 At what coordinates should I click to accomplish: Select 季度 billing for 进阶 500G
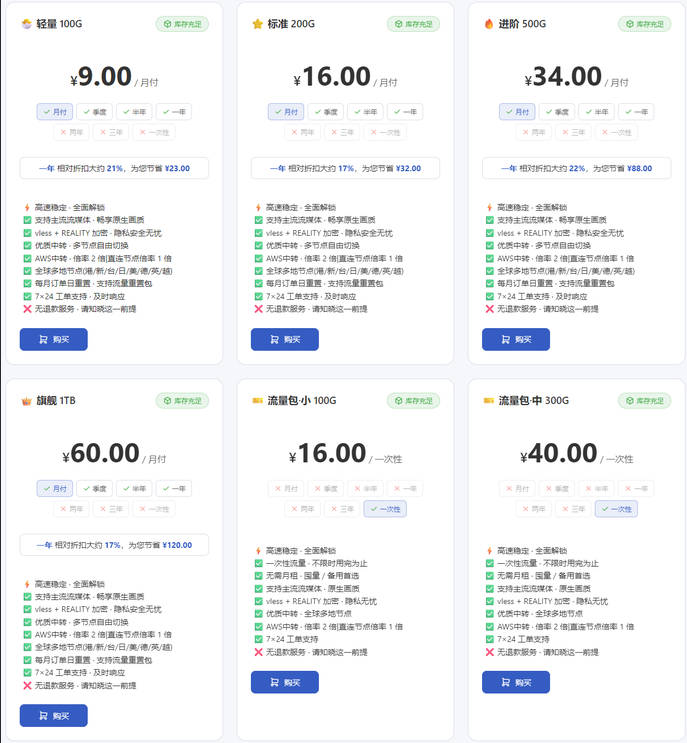[557, 112]
